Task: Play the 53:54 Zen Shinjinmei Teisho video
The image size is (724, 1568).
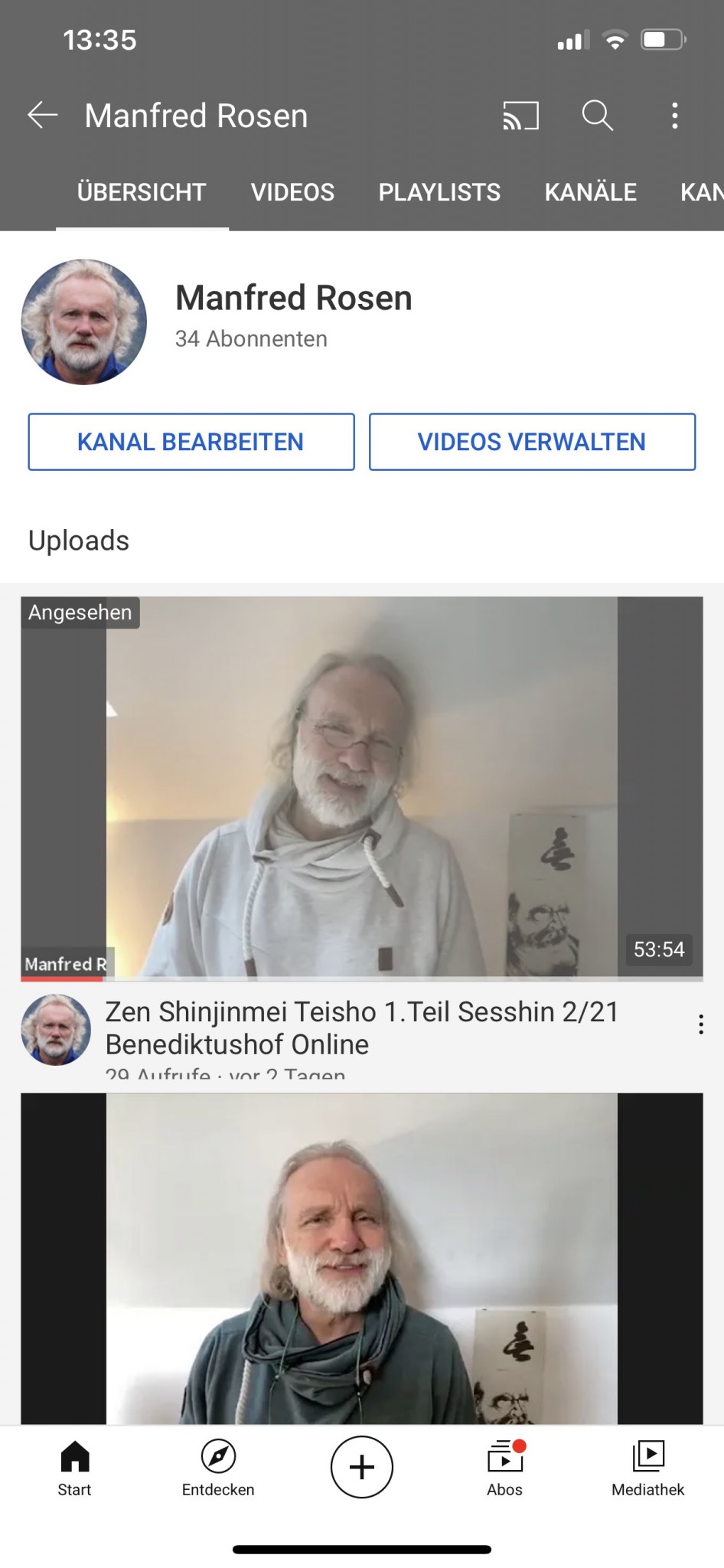Action: [x=361, y=787]
